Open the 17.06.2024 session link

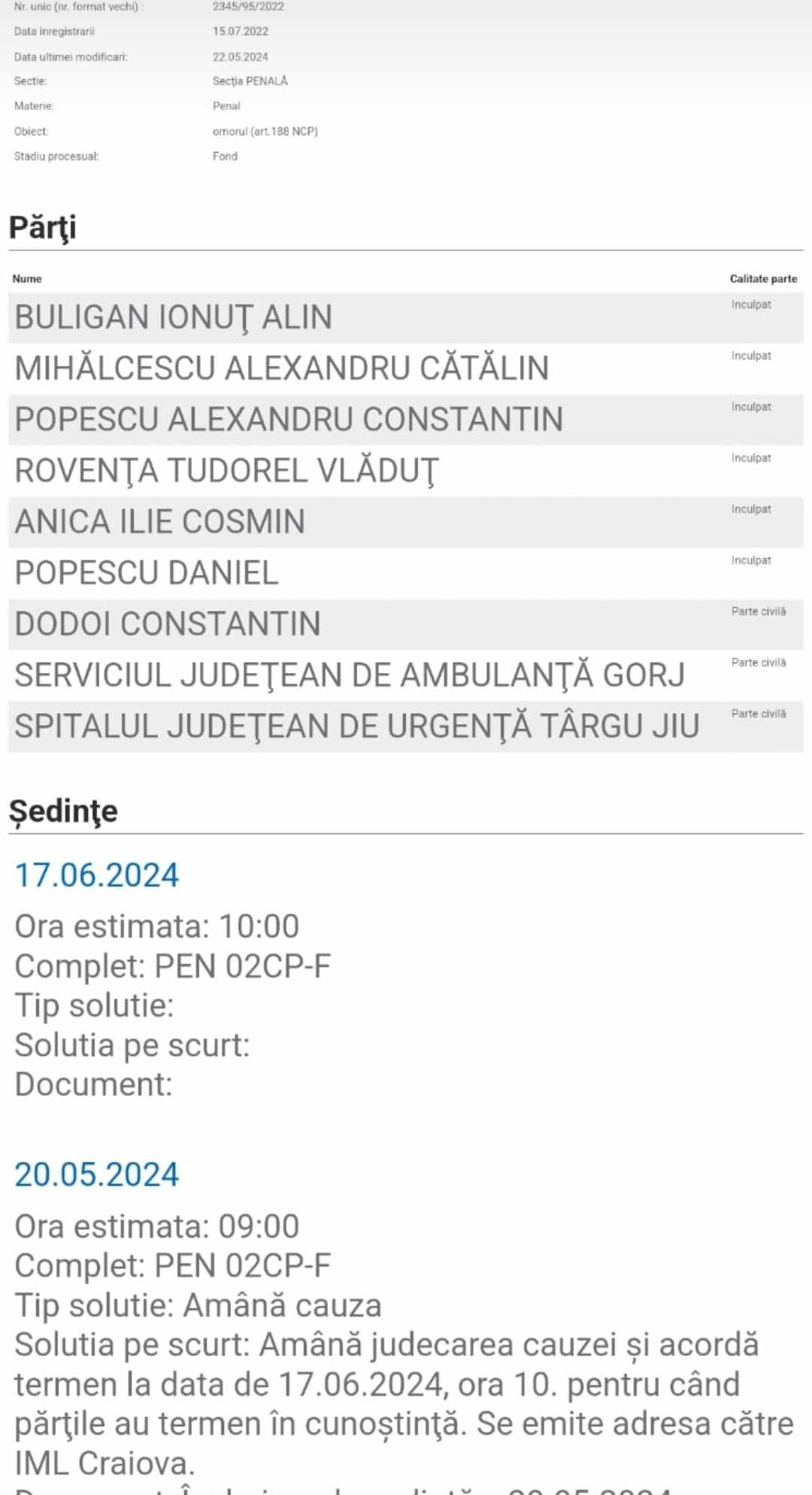(x=97, y=875)
